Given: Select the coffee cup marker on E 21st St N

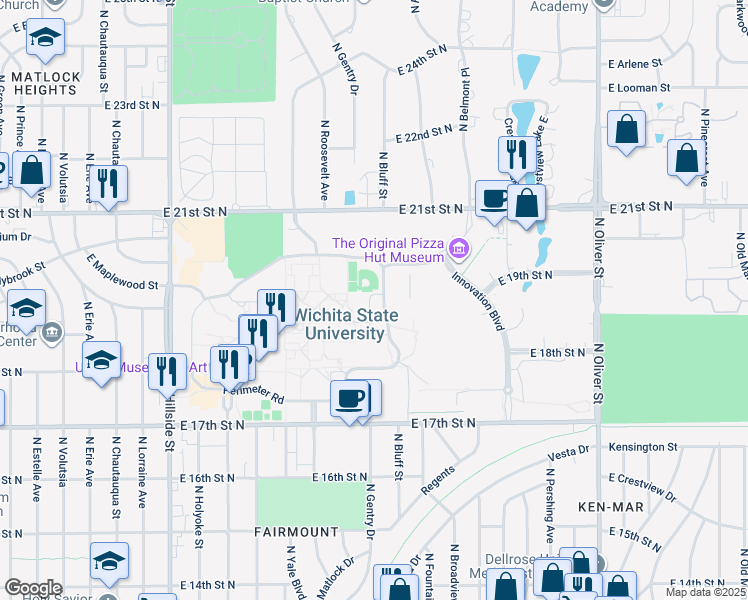Looking at the screenshot, I should pos(492,198).
